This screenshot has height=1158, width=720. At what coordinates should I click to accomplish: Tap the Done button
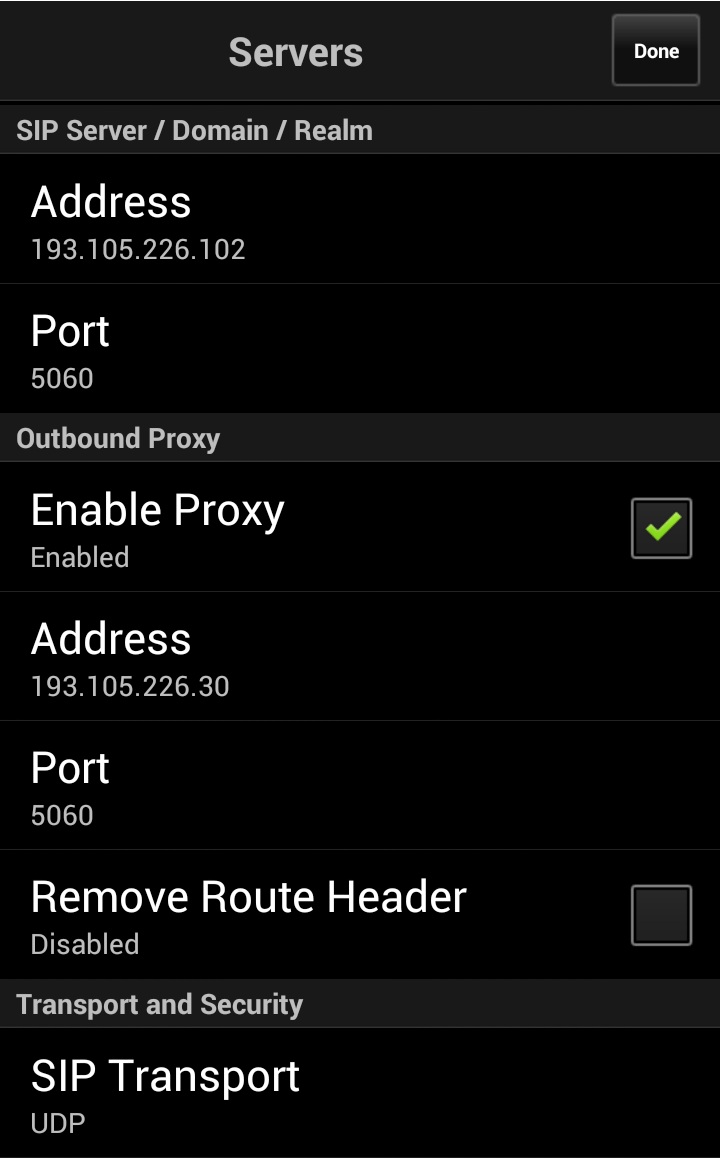pos(655,50)
